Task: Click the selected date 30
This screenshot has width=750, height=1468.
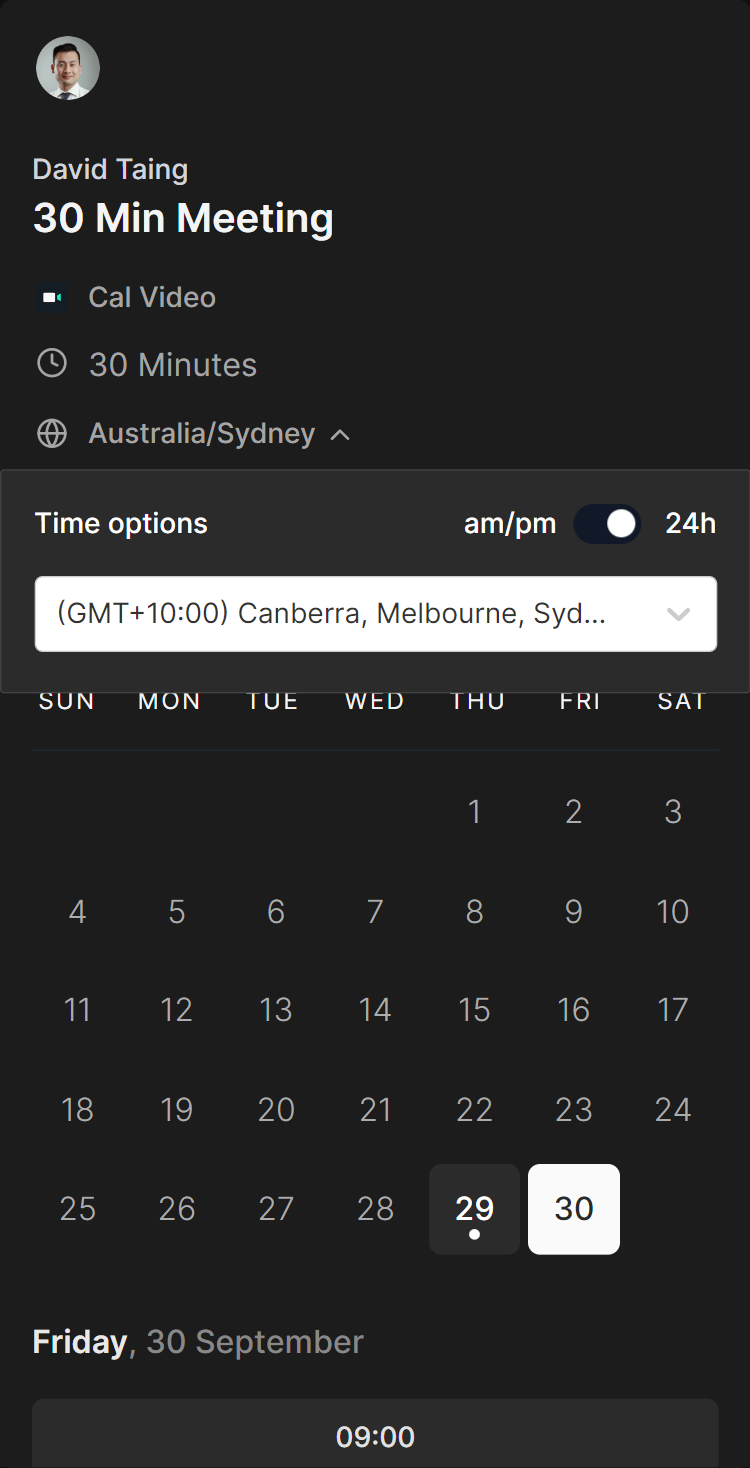Action: tap(573, 1209)
